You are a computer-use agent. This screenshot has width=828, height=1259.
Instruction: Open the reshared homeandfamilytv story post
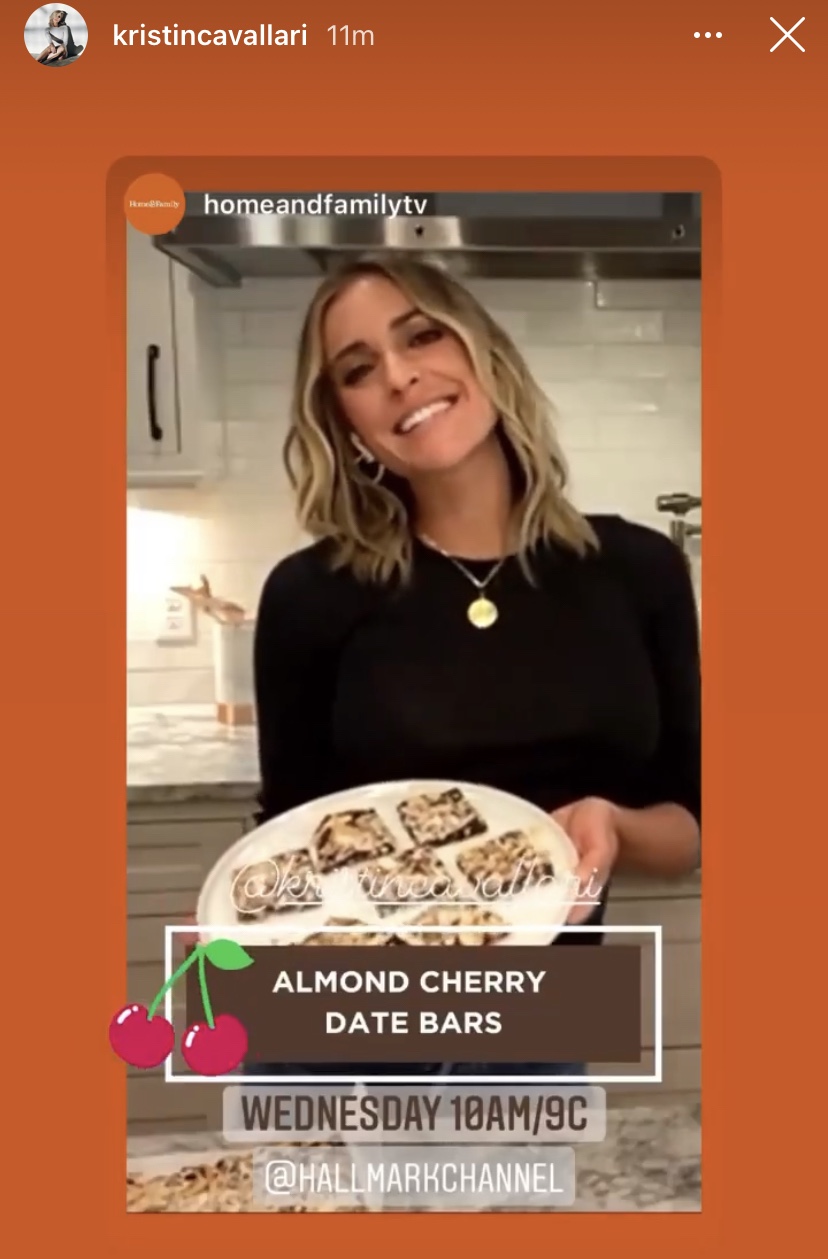(414, 685)
